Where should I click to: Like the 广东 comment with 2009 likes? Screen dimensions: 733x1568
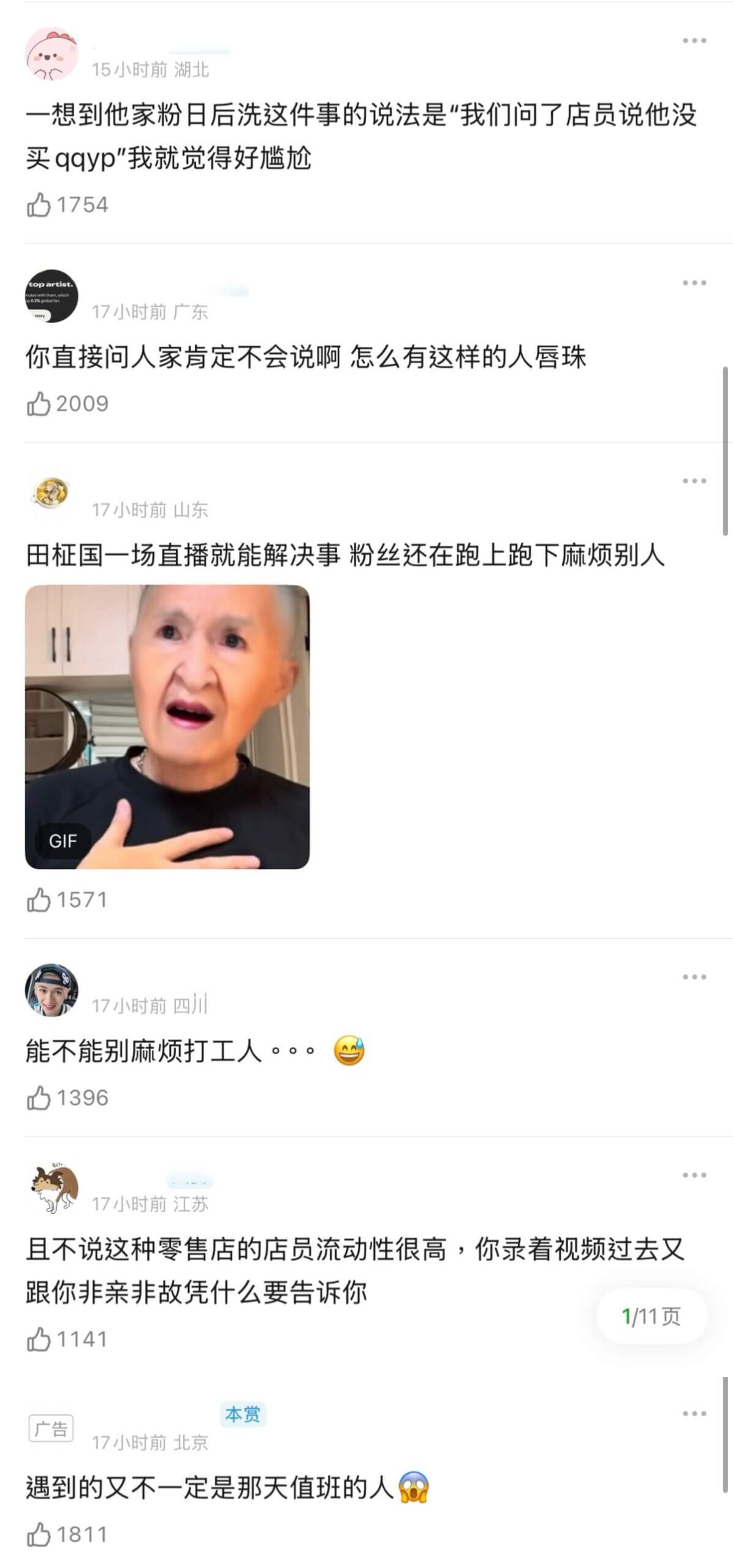(39, 404)
